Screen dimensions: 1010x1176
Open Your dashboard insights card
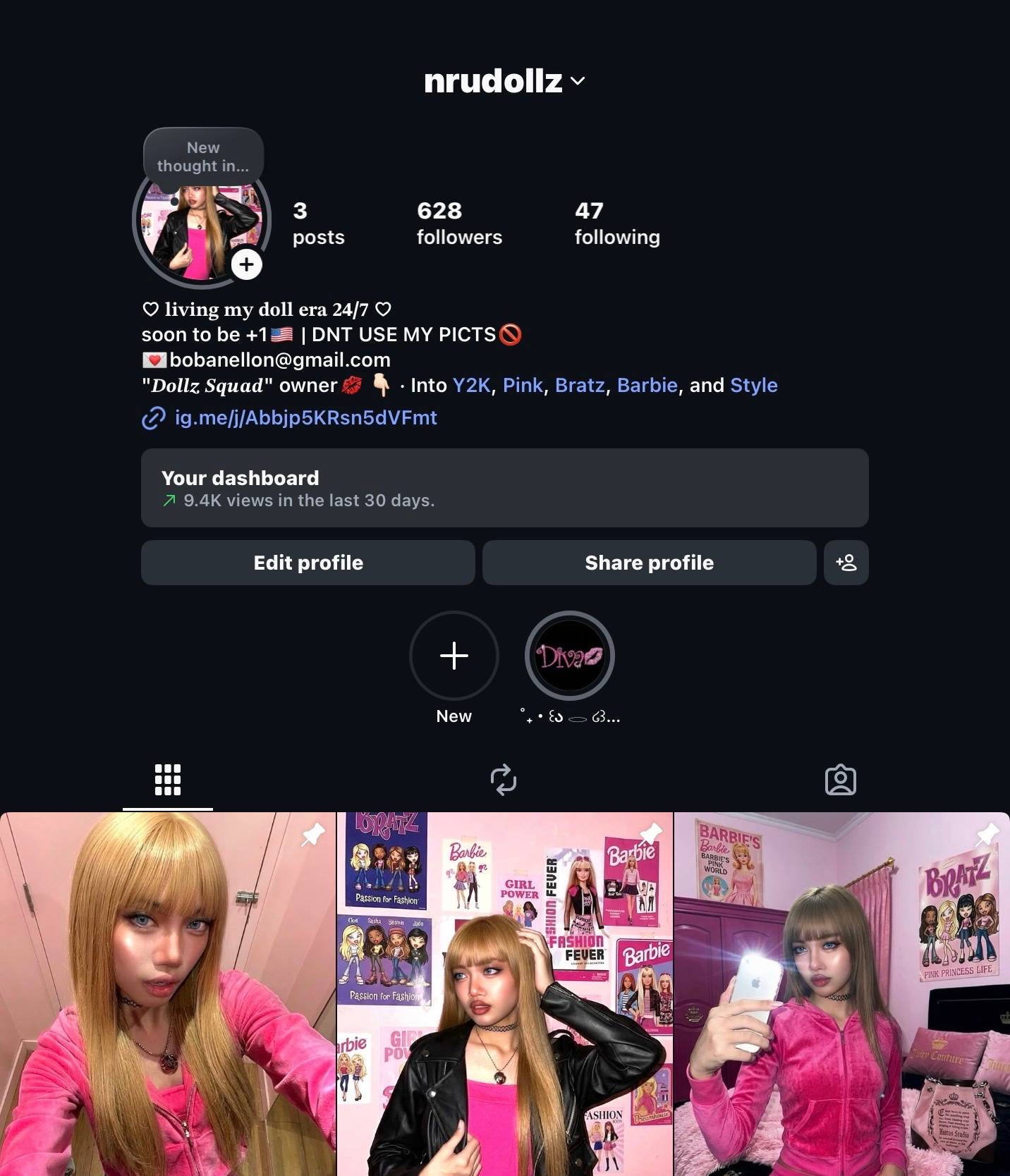point(504,488)
